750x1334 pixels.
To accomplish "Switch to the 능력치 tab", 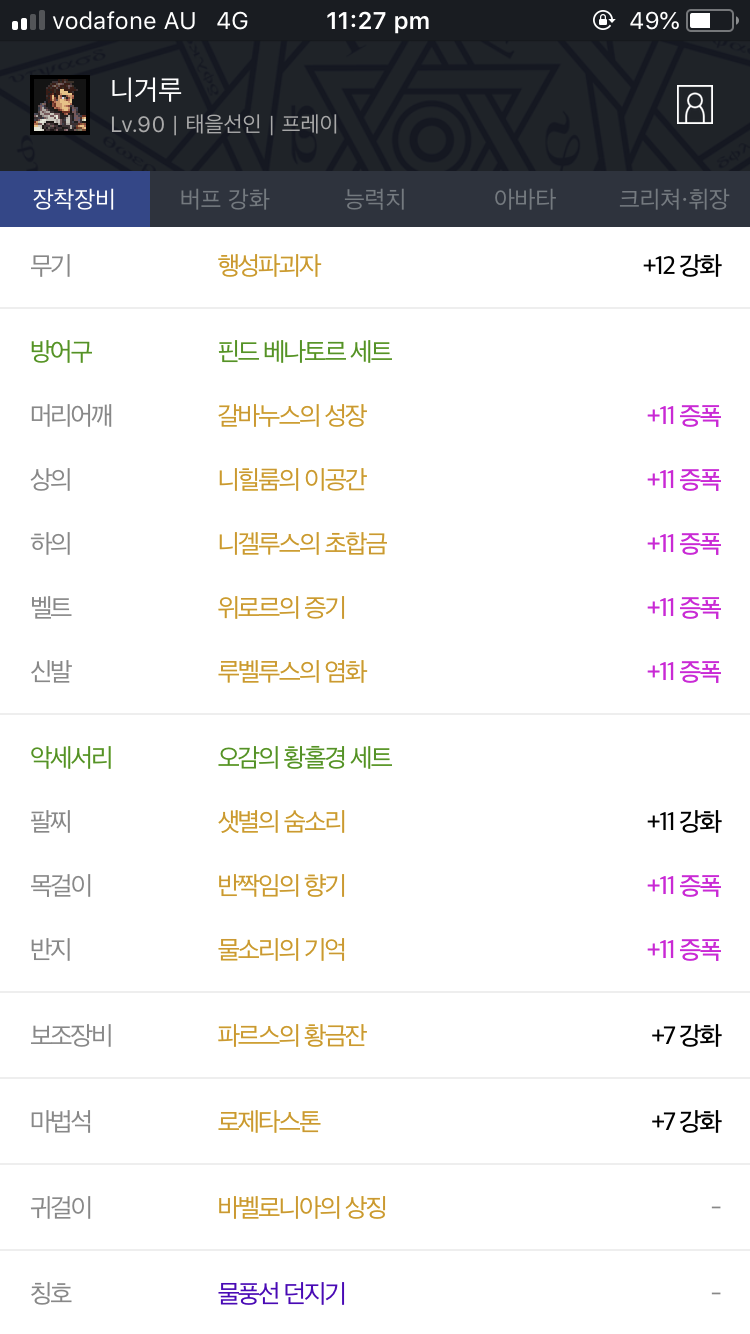I will pyautogui.click(x=375, y=199).
